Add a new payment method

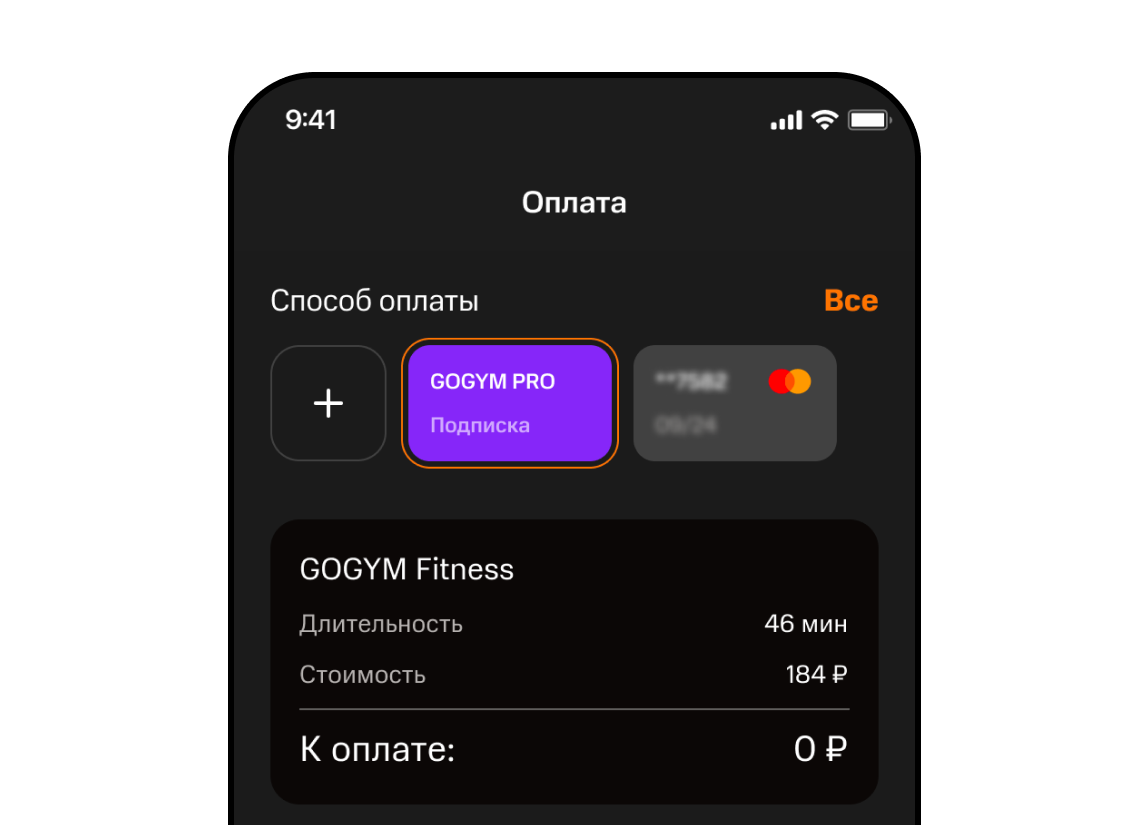[x=328, y=403]
